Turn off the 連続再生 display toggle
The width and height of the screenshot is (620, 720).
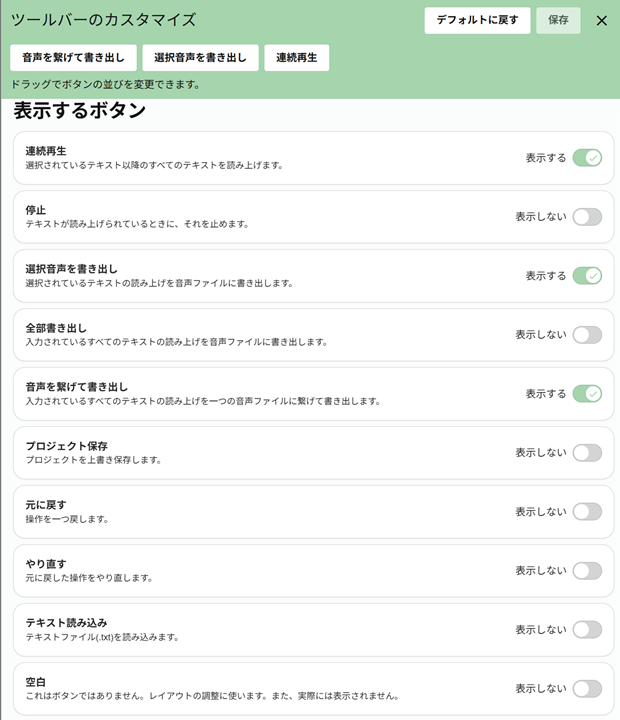(587, 158)
